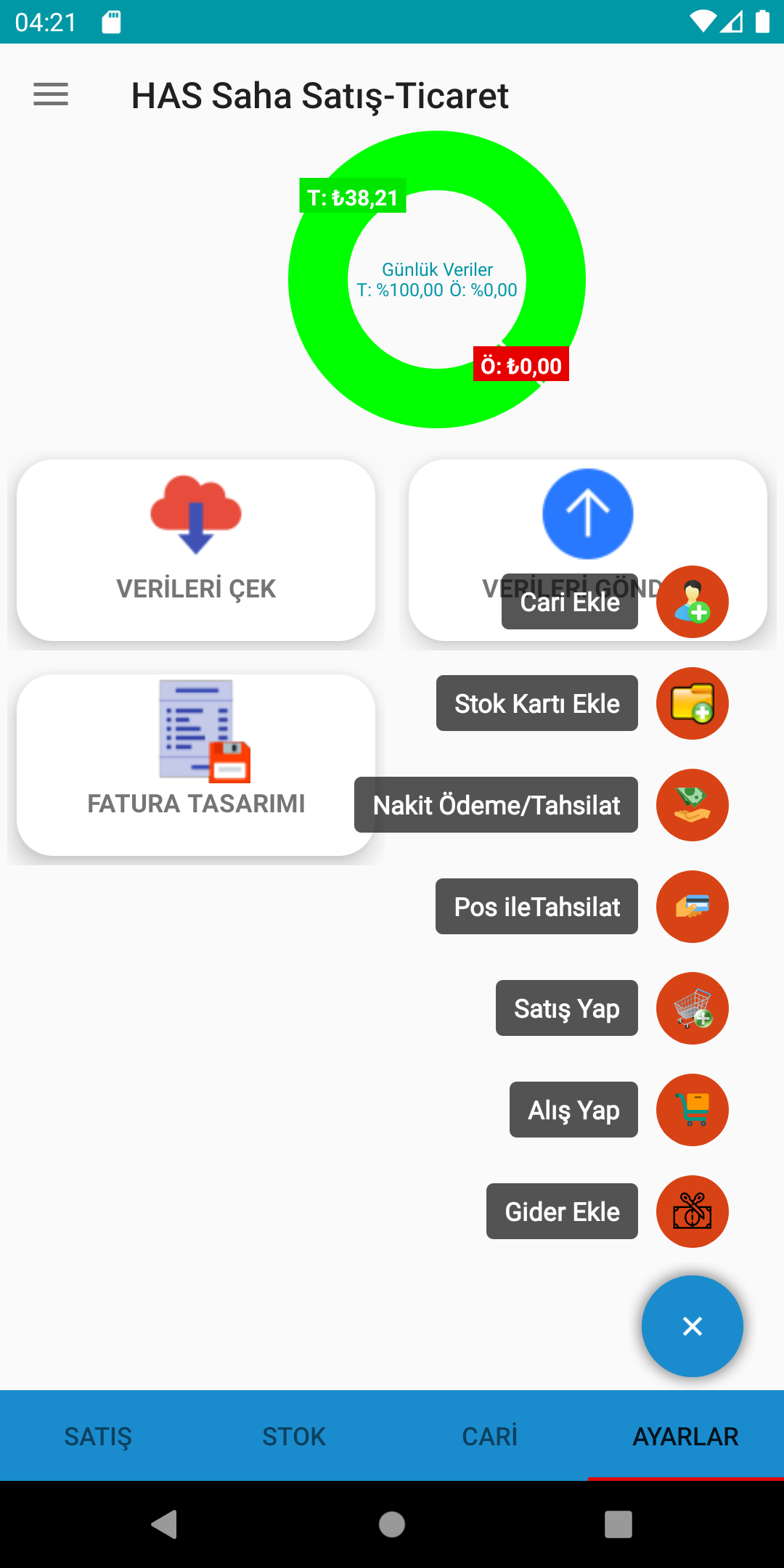The image size is (784, 1568).
Task: Select Alış Yap purchase action
Action: pyautogui.click(x=692, y=1110)
